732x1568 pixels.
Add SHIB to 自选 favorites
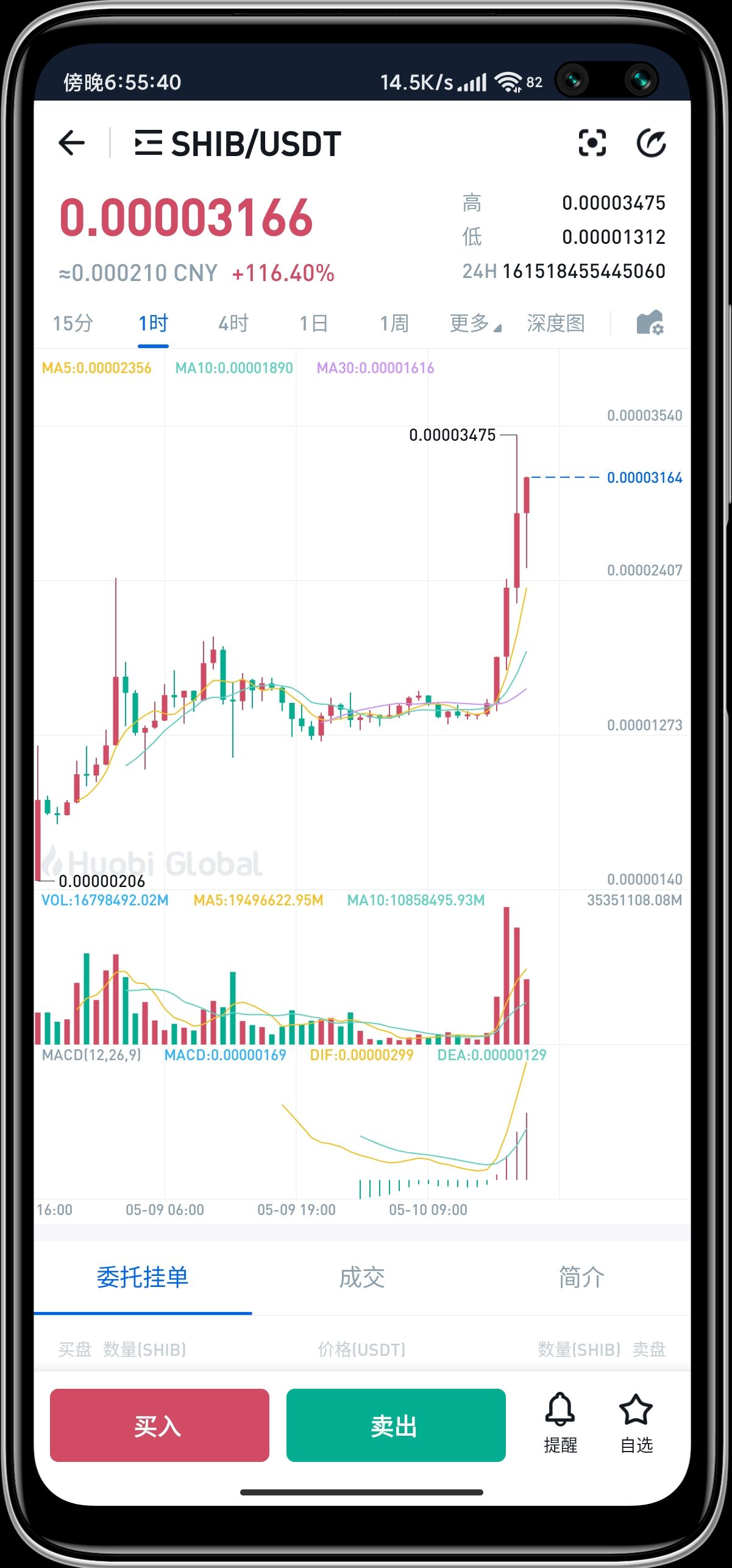click(636, 1424)
